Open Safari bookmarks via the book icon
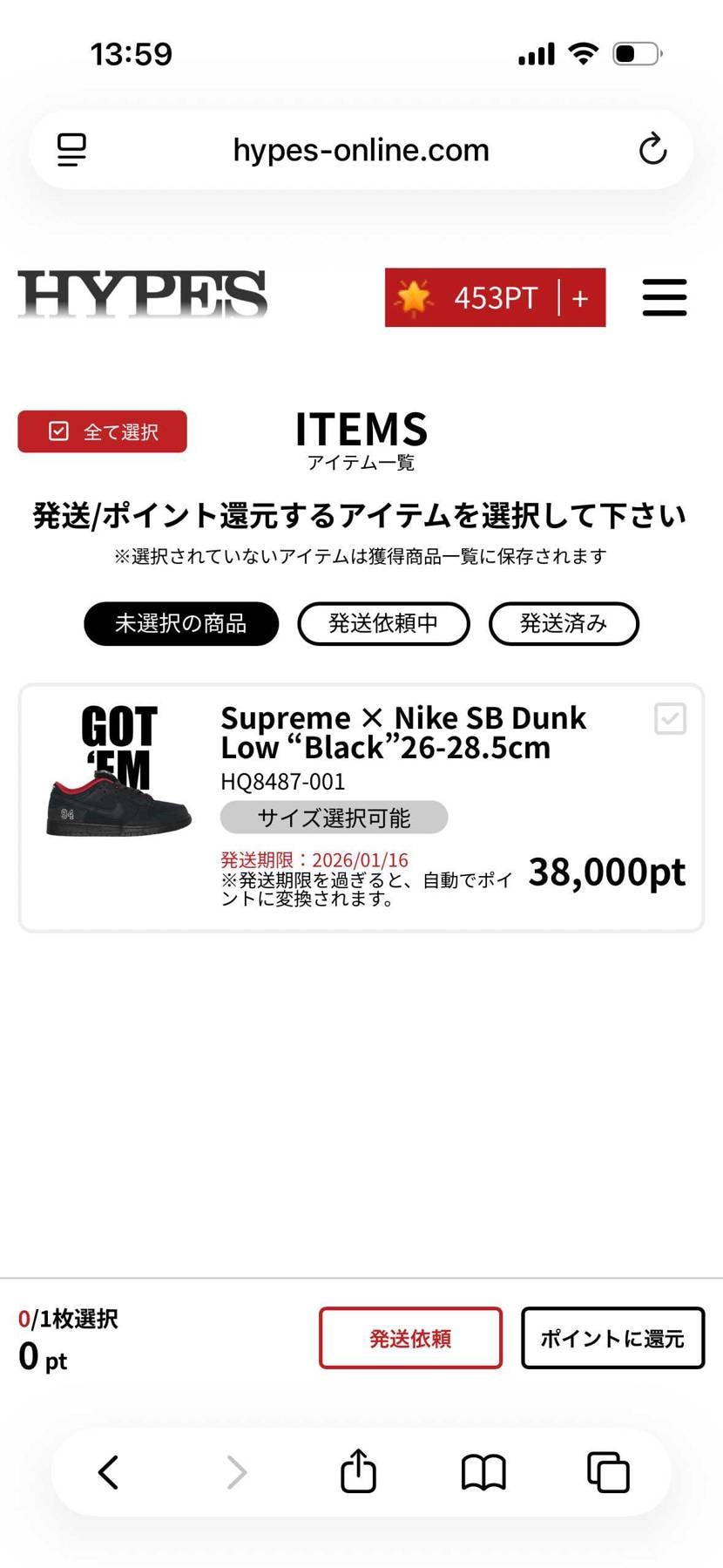 point(483,1472)
